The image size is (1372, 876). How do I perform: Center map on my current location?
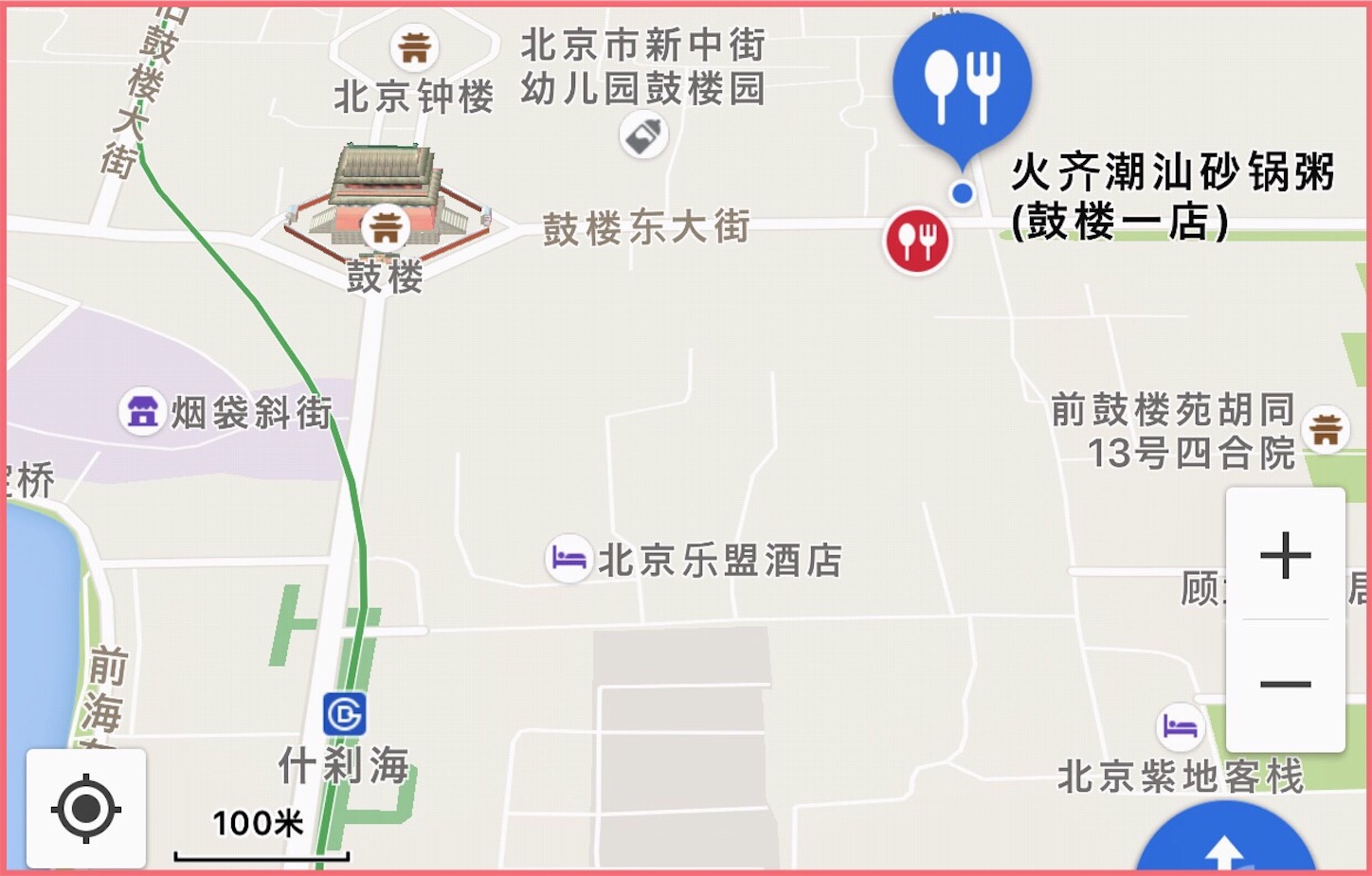(x=86, y=809)
